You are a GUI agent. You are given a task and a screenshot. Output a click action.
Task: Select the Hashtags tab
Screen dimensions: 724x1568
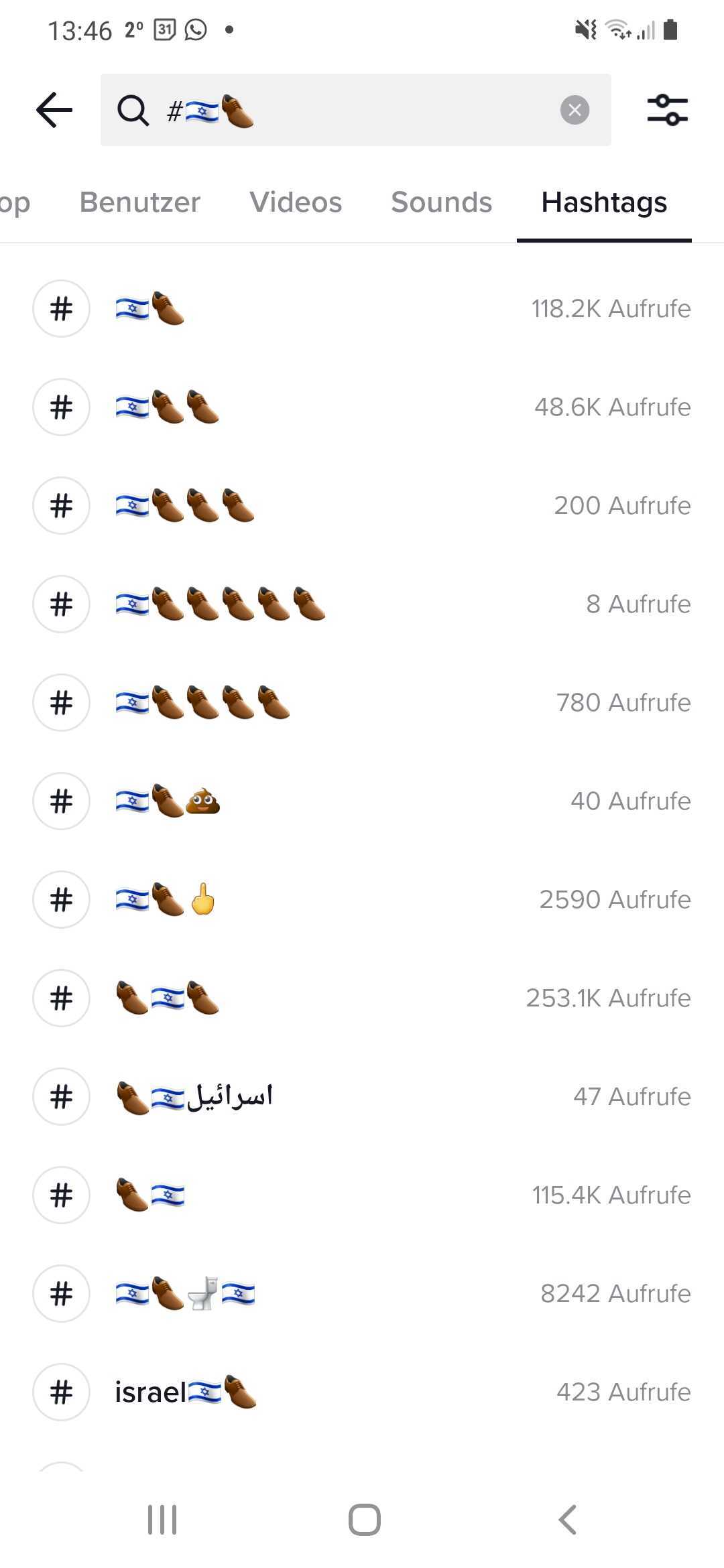(604, 202)
